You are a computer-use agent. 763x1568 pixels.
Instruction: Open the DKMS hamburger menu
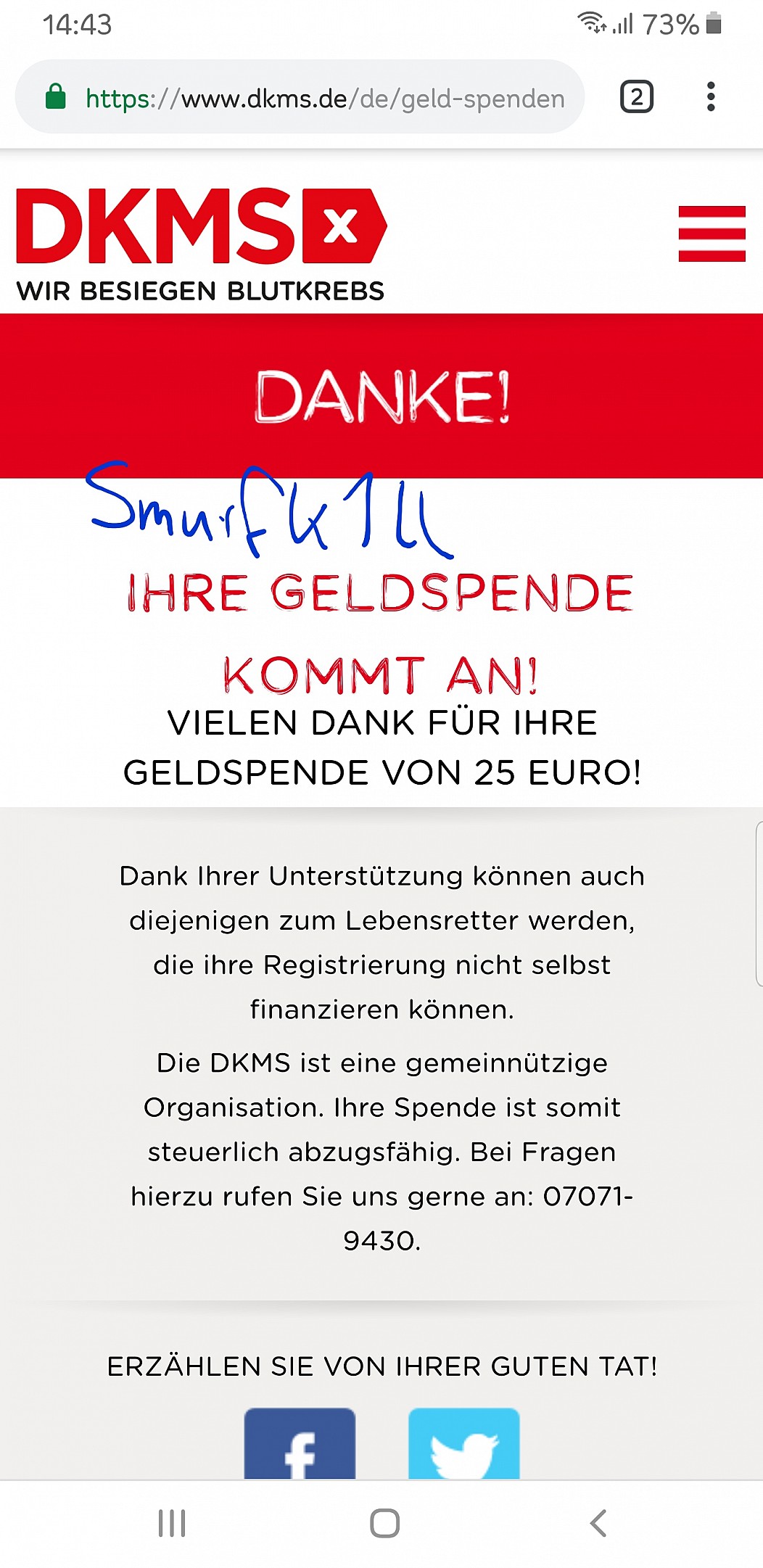tap(712, 234)
